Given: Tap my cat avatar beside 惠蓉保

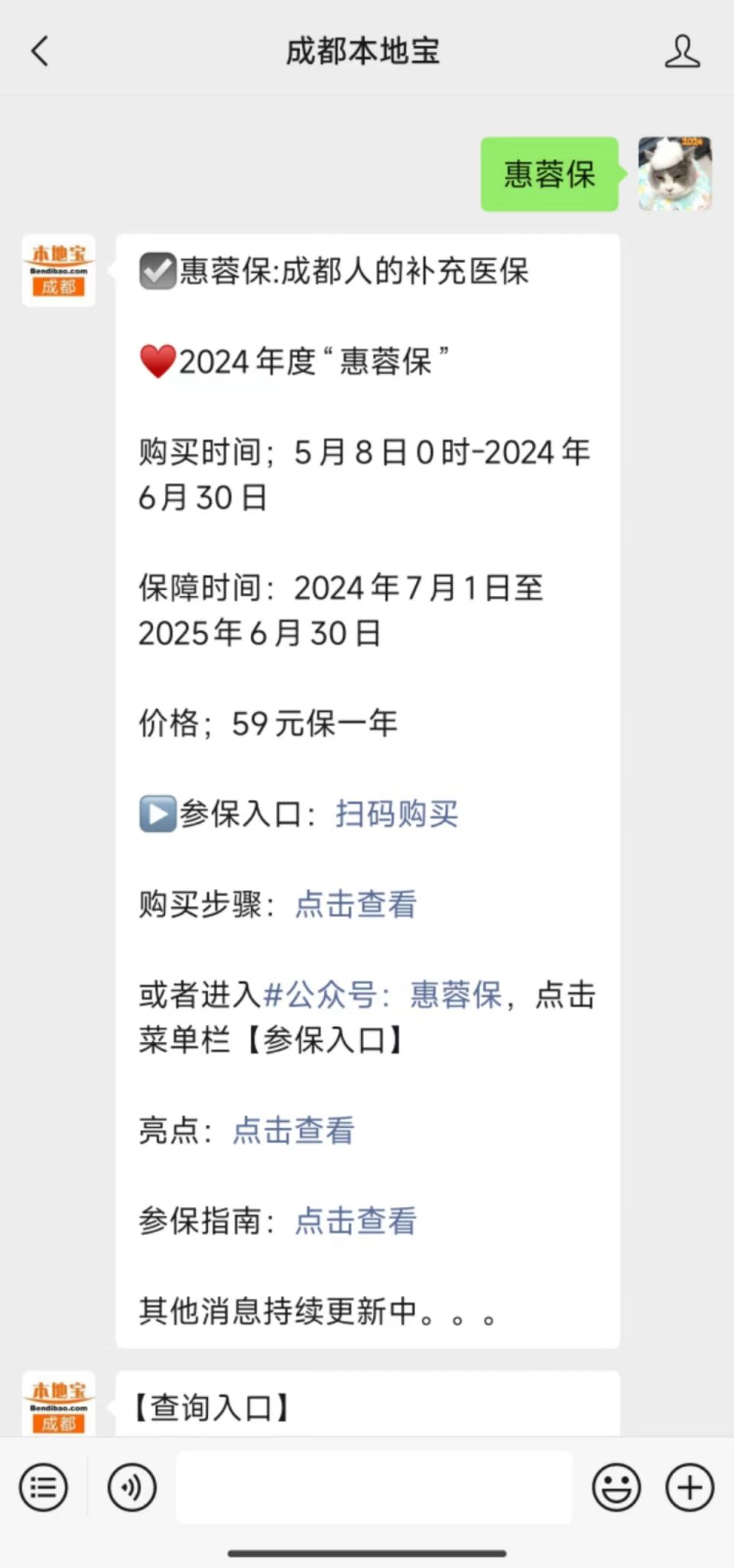Looking at the screenshot, I should point(675,174).
